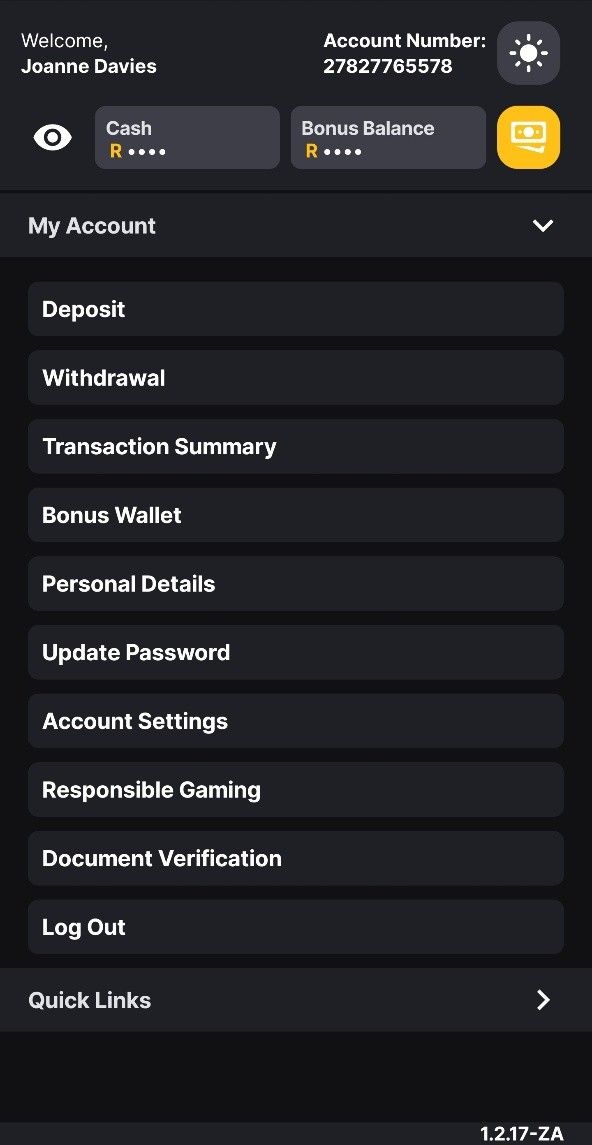Open Responsible Gaming
Viewport: 592px width, 1145px height.
(x=296, y=789)
